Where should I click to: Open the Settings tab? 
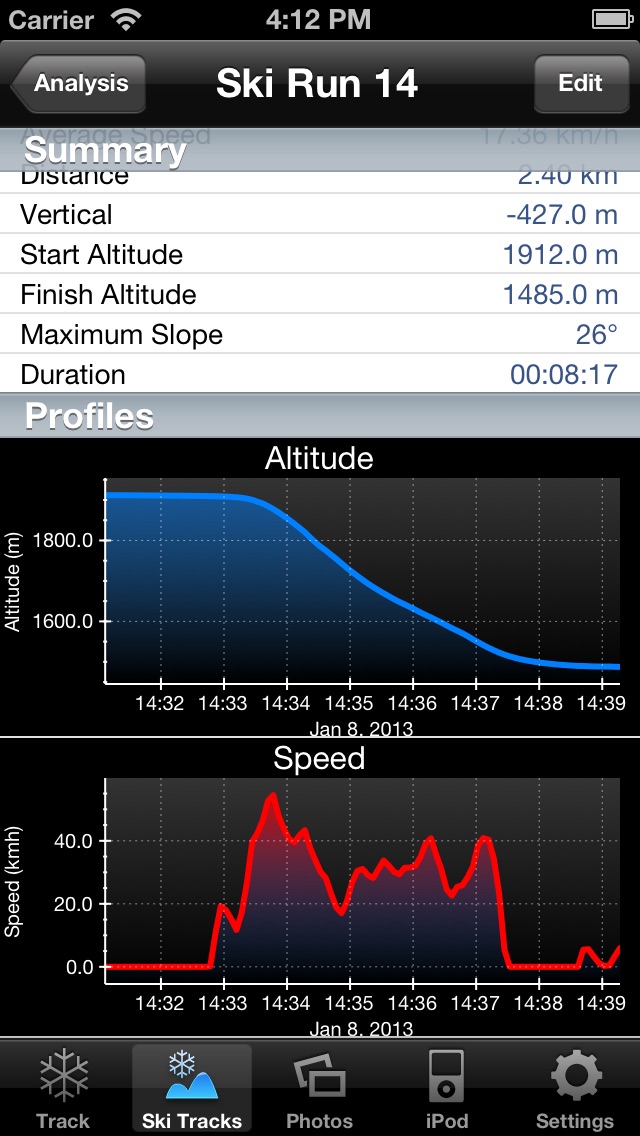coord(575,1089)
